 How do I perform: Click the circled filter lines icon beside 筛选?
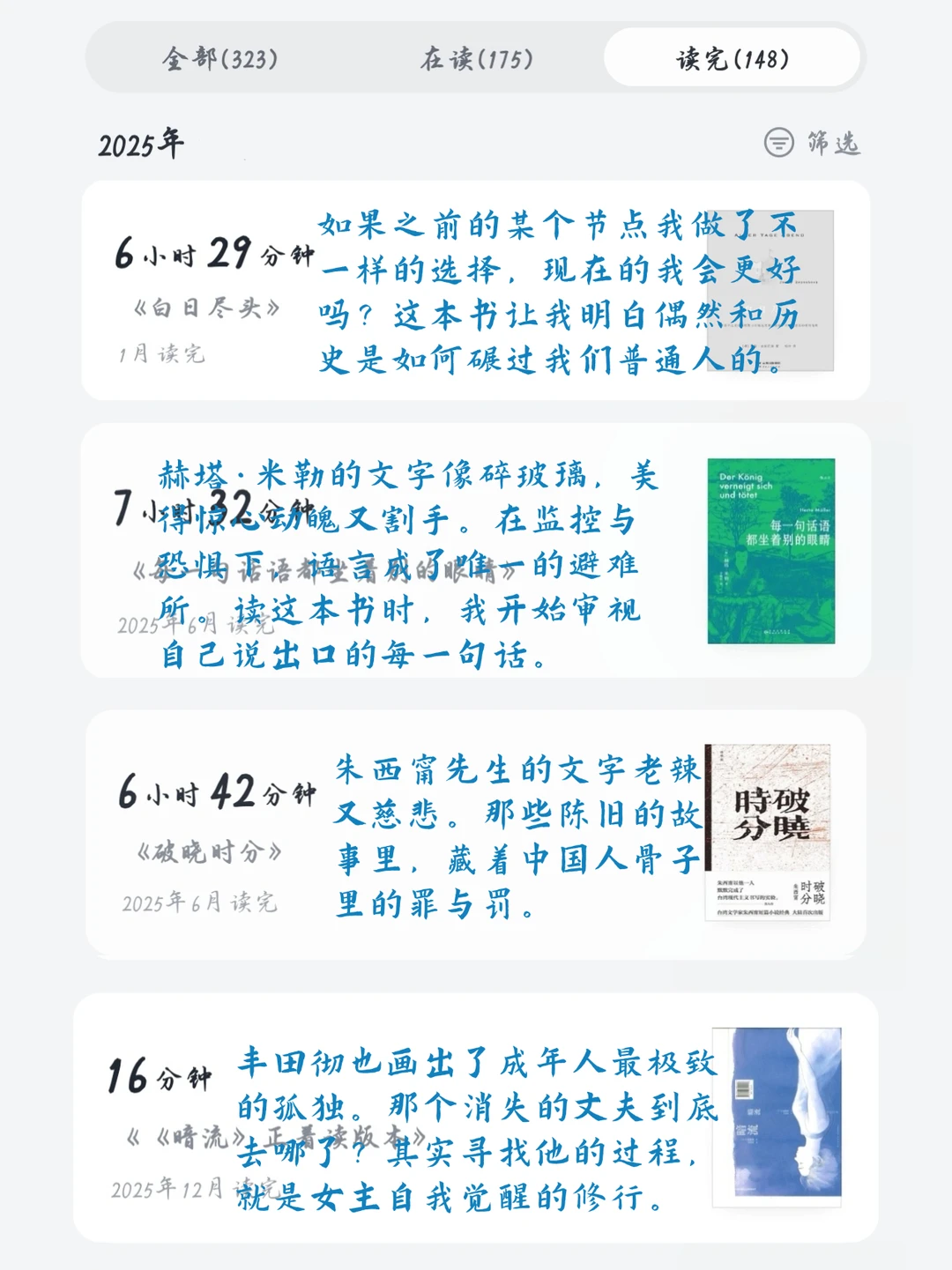click(777, 141)
